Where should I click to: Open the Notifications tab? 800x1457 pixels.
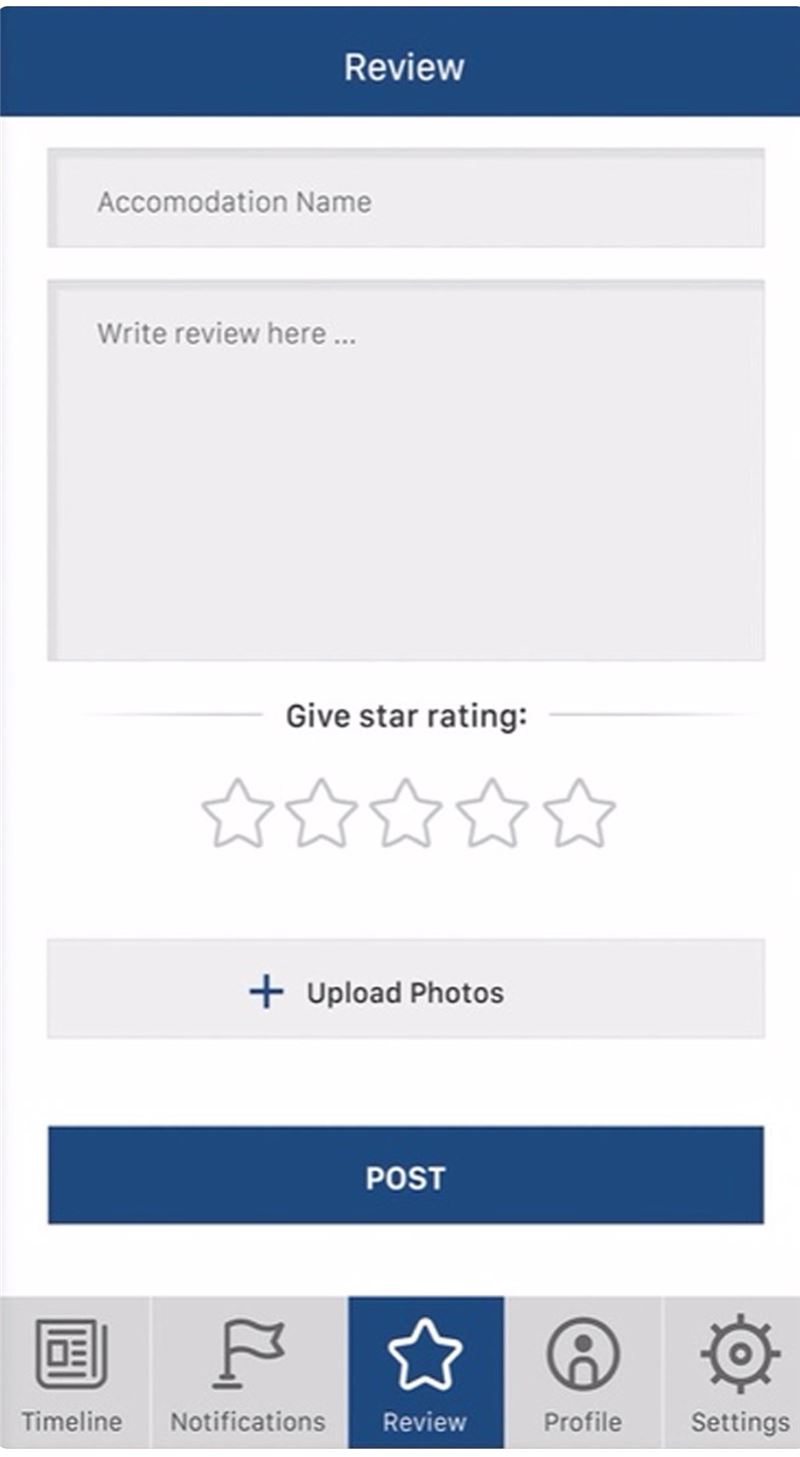[249, 1373]
